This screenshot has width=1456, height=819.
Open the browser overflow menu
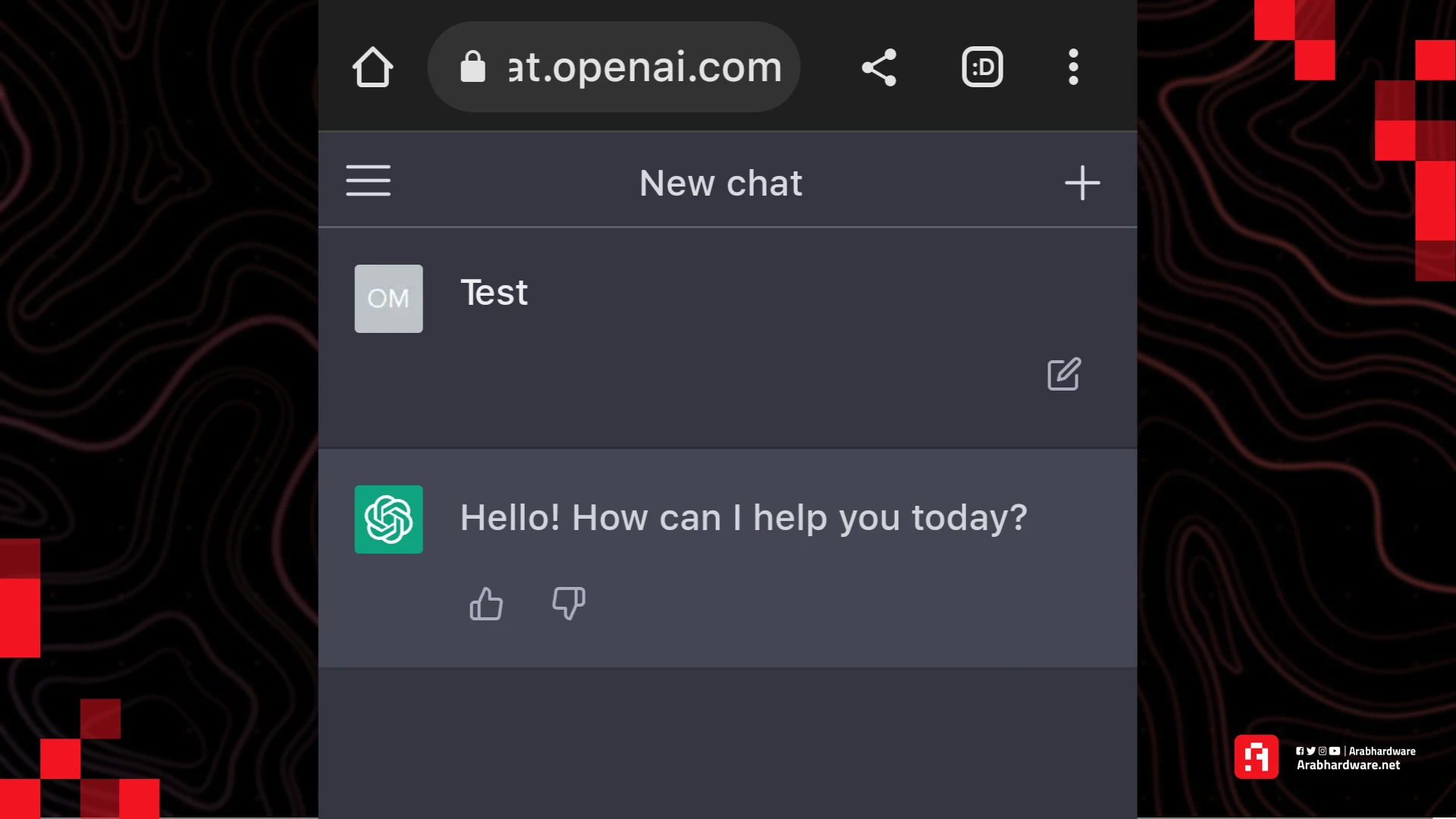1073,67
